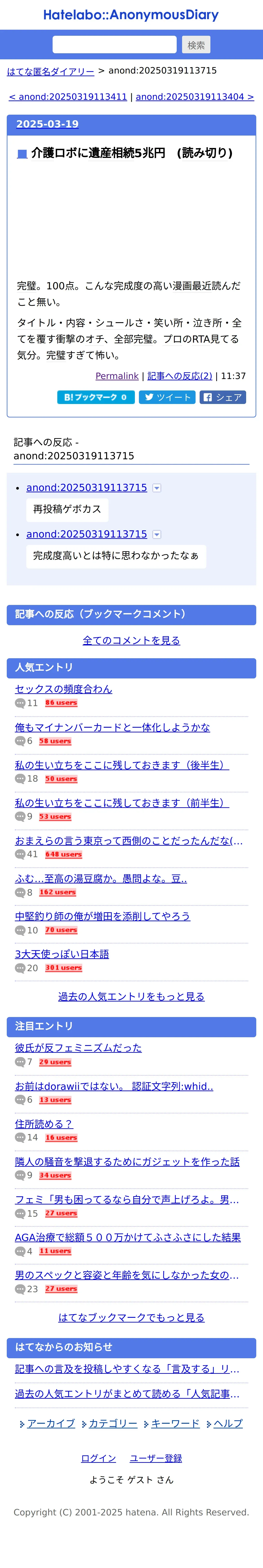Open popular entry セックスの頻度合わん
263x1568 pixels.
[x=63, y=689]
